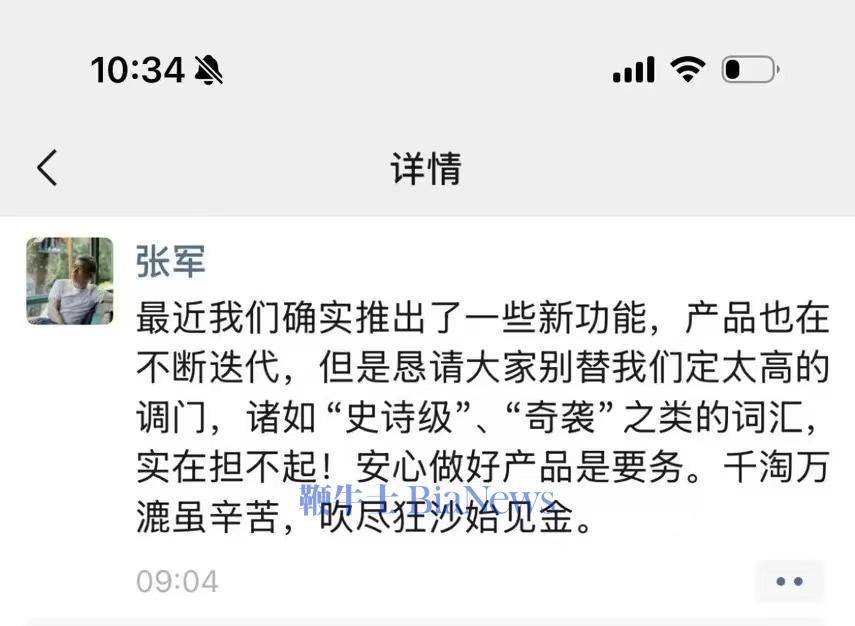Go back from the 详情 page
The width and height of the screenshot is (855, 626).
tap(47, 168)
